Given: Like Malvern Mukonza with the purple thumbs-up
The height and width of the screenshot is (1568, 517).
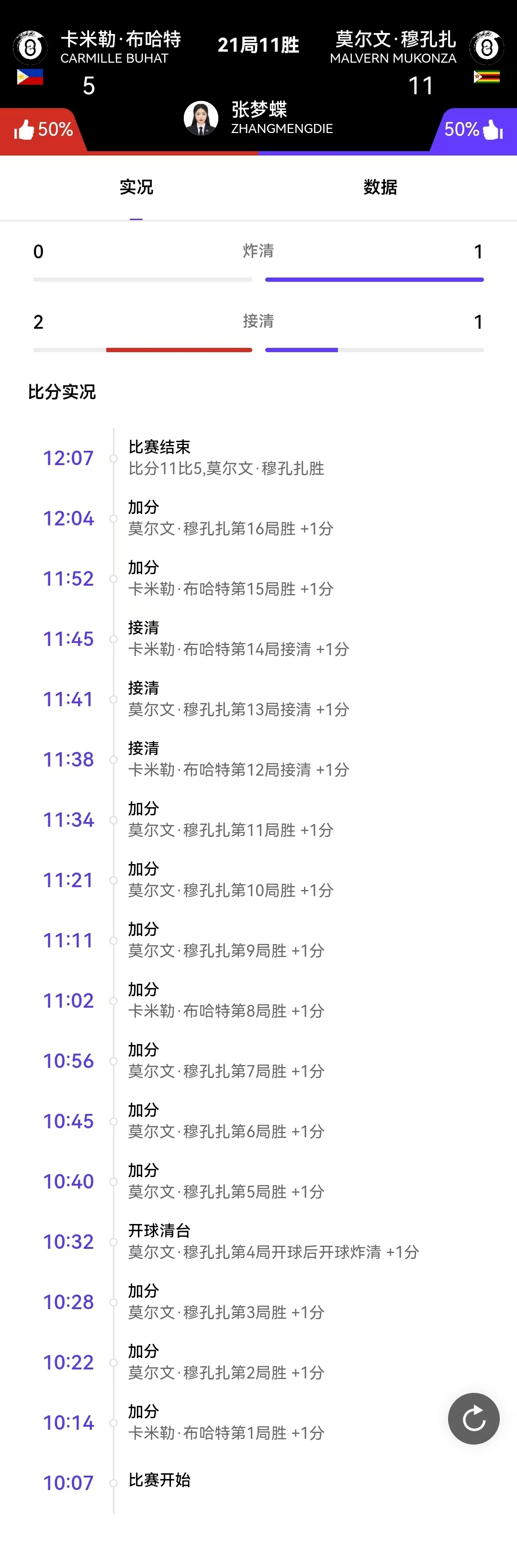Looking at the screenshot, I should pos(492,130).
